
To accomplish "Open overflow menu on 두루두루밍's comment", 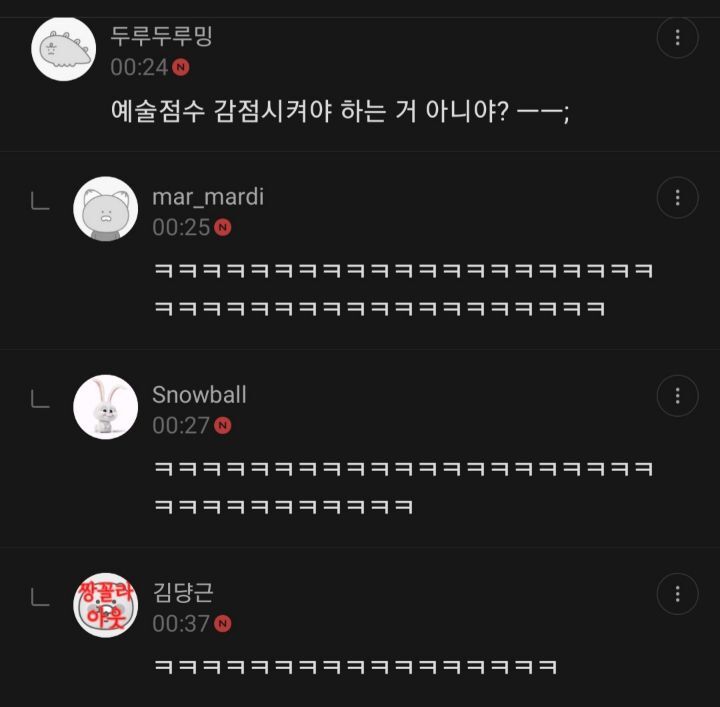I will pyautogui.click(x=677, y=38).
